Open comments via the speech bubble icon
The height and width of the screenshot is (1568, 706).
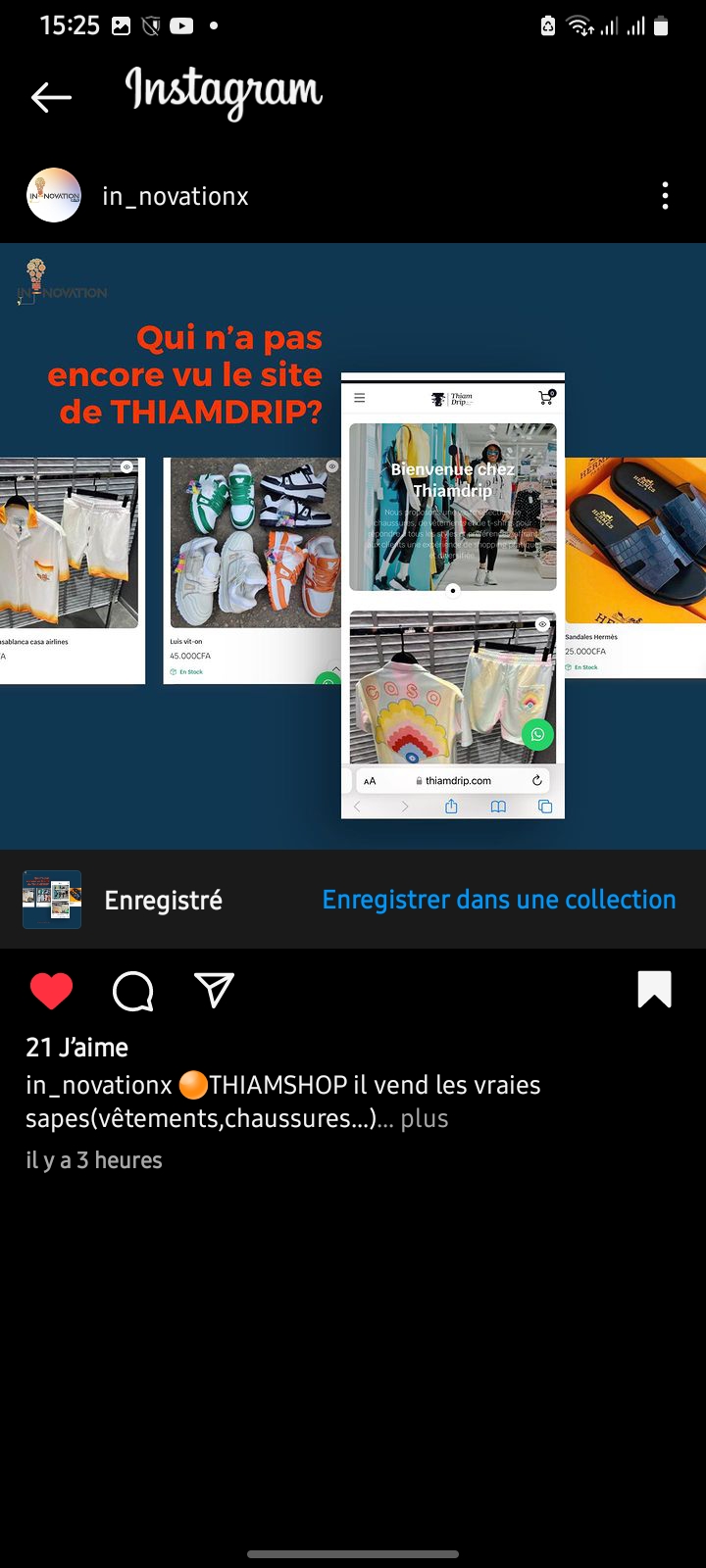click(133, 991)
